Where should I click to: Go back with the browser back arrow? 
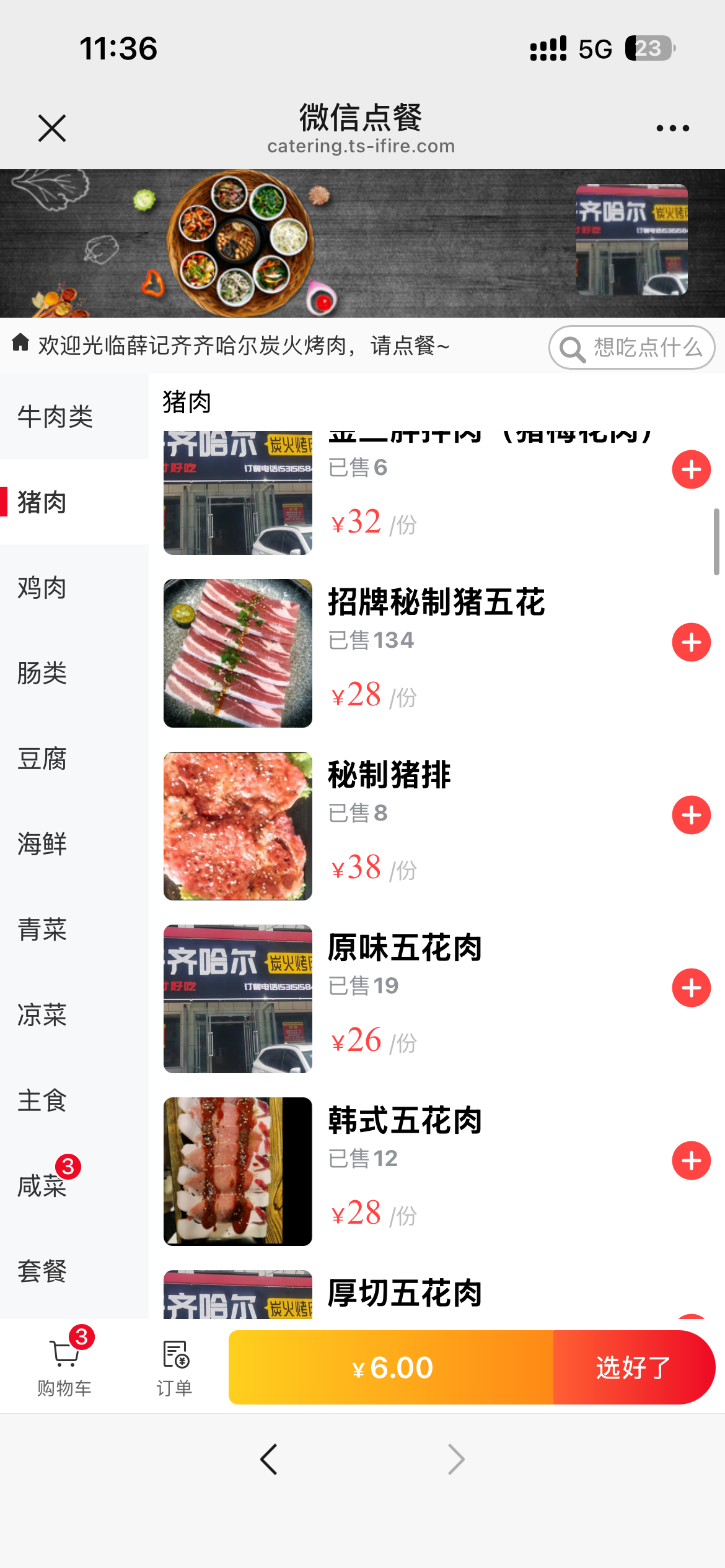tap(269, 1459)
